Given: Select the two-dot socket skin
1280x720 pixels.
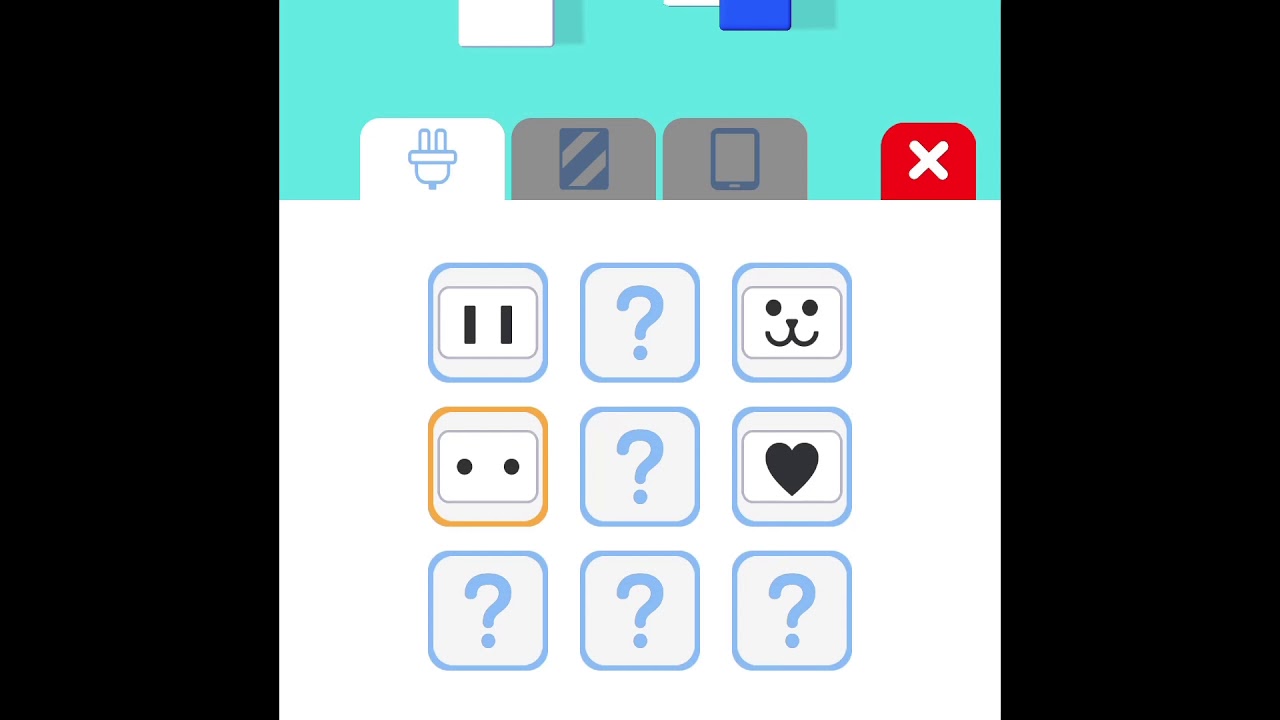Looking at the screenshot, I should 488,467.
